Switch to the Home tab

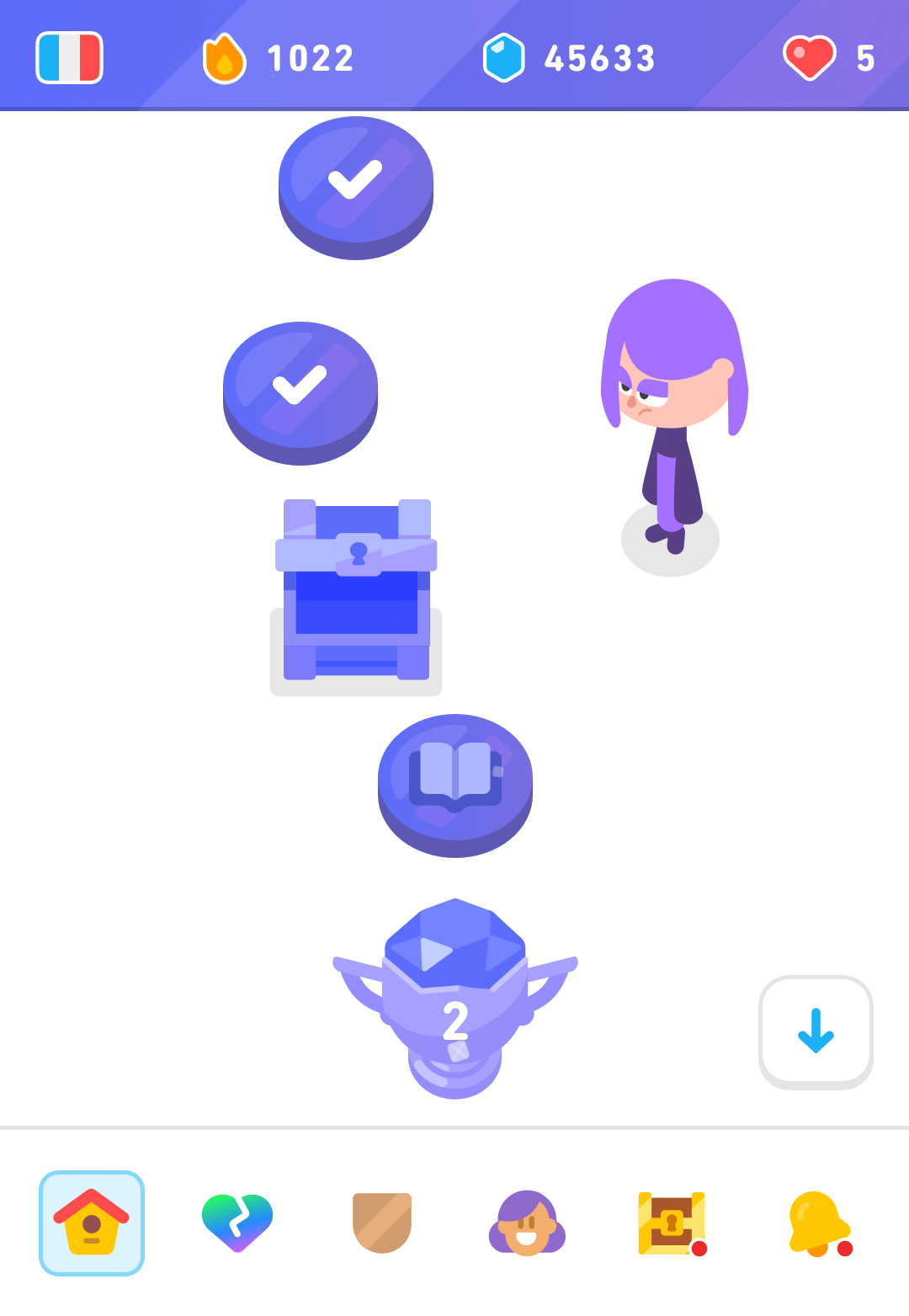[x=92, y=1223]
